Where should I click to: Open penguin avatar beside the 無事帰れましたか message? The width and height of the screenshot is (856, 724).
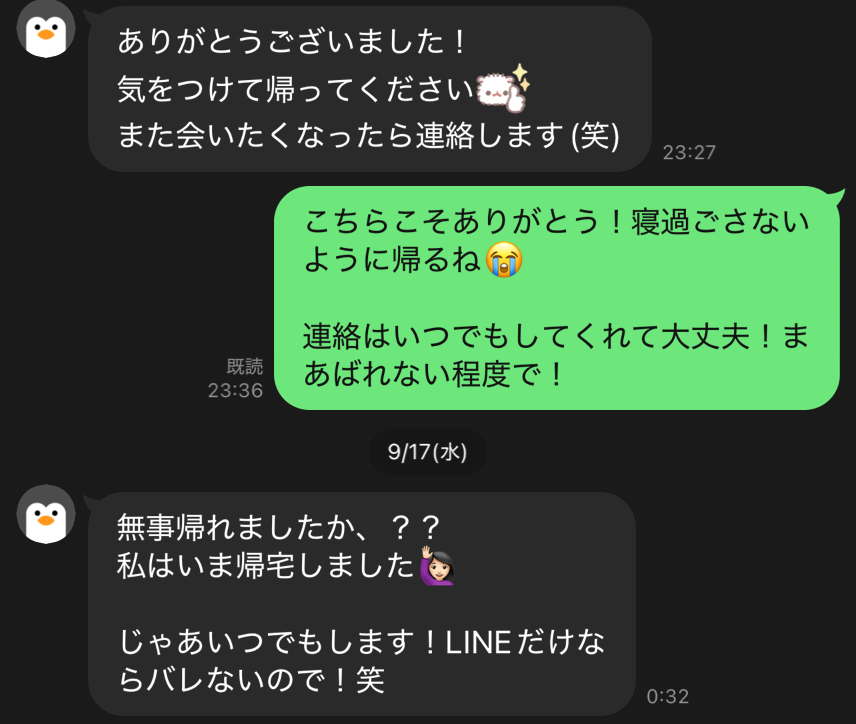pyautogui.click(x=46, y=515)
